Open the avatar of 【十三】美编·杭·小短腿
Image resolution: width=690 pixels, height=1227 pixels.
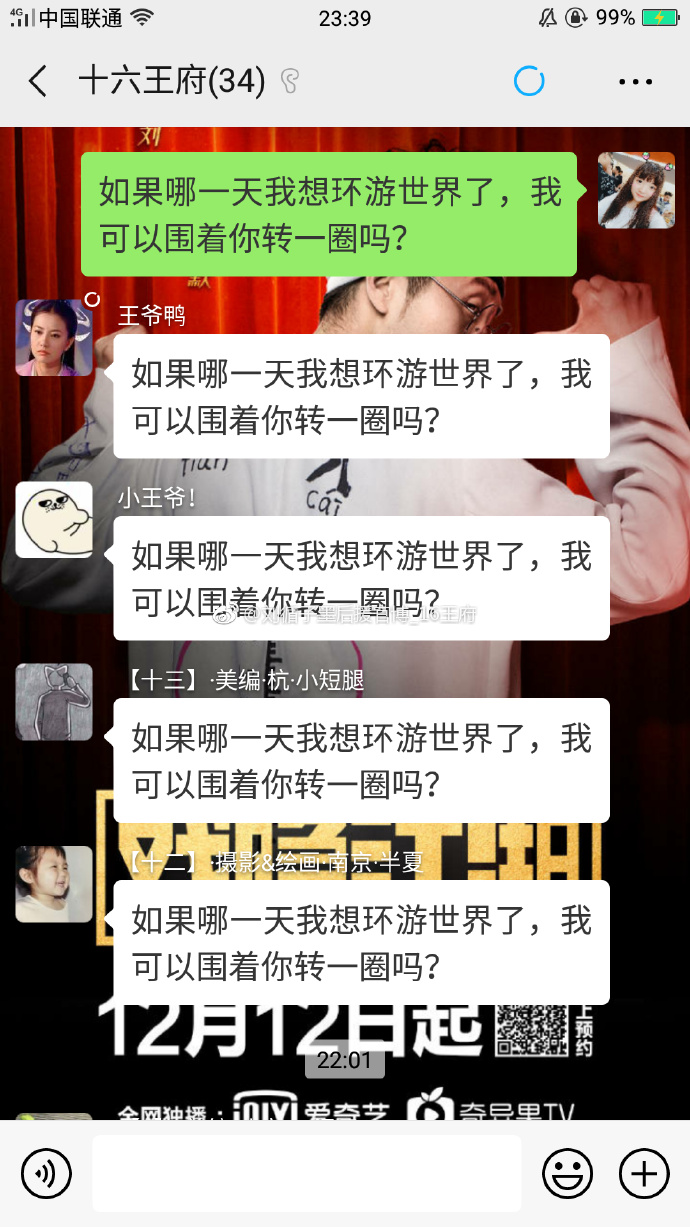(x=54, y=702)
